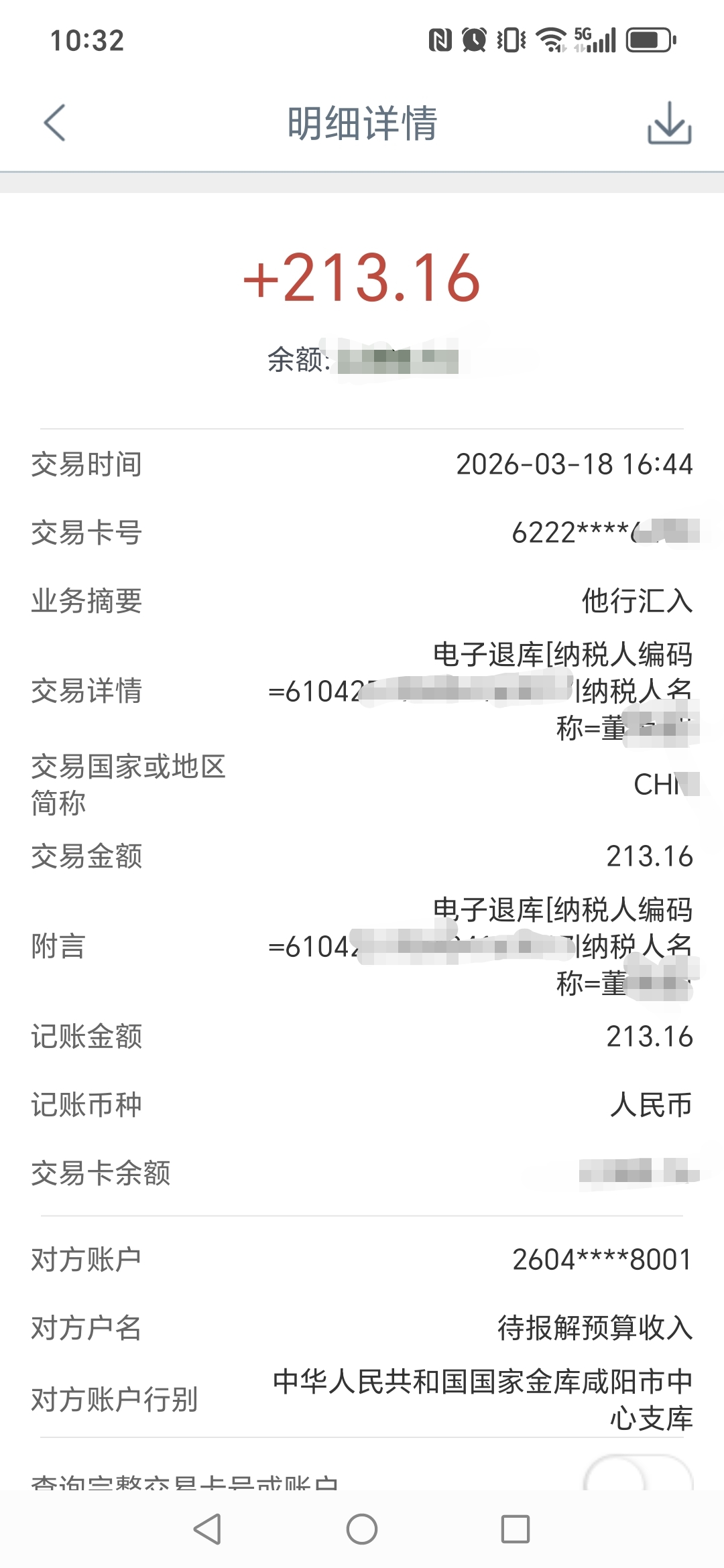Open the recent apps view
724x1568 pixels.
tap(516, 1529)
